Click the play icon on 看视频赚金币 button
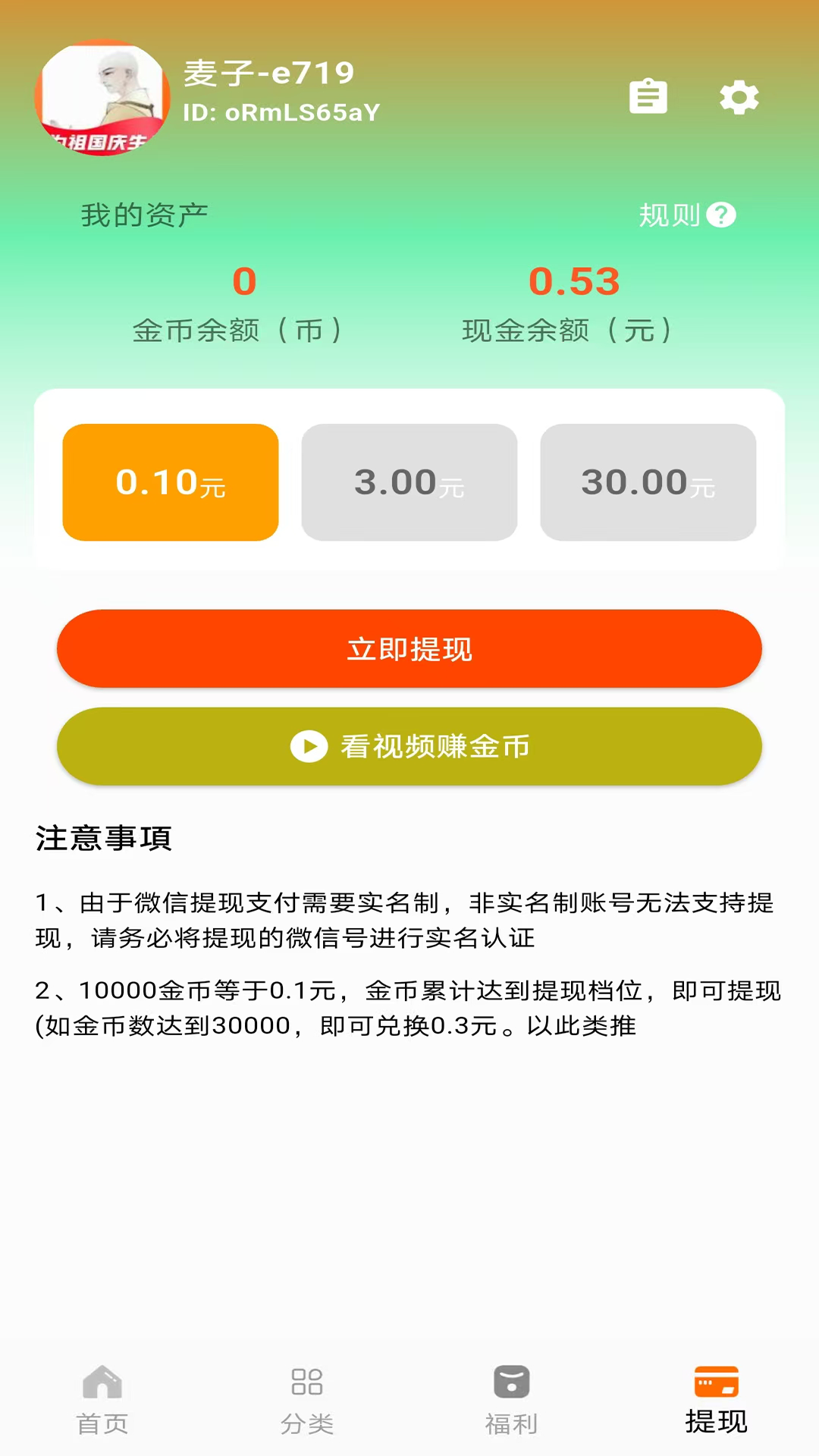The height and width of the screenshot is (1456, 819). coord(308,746)
